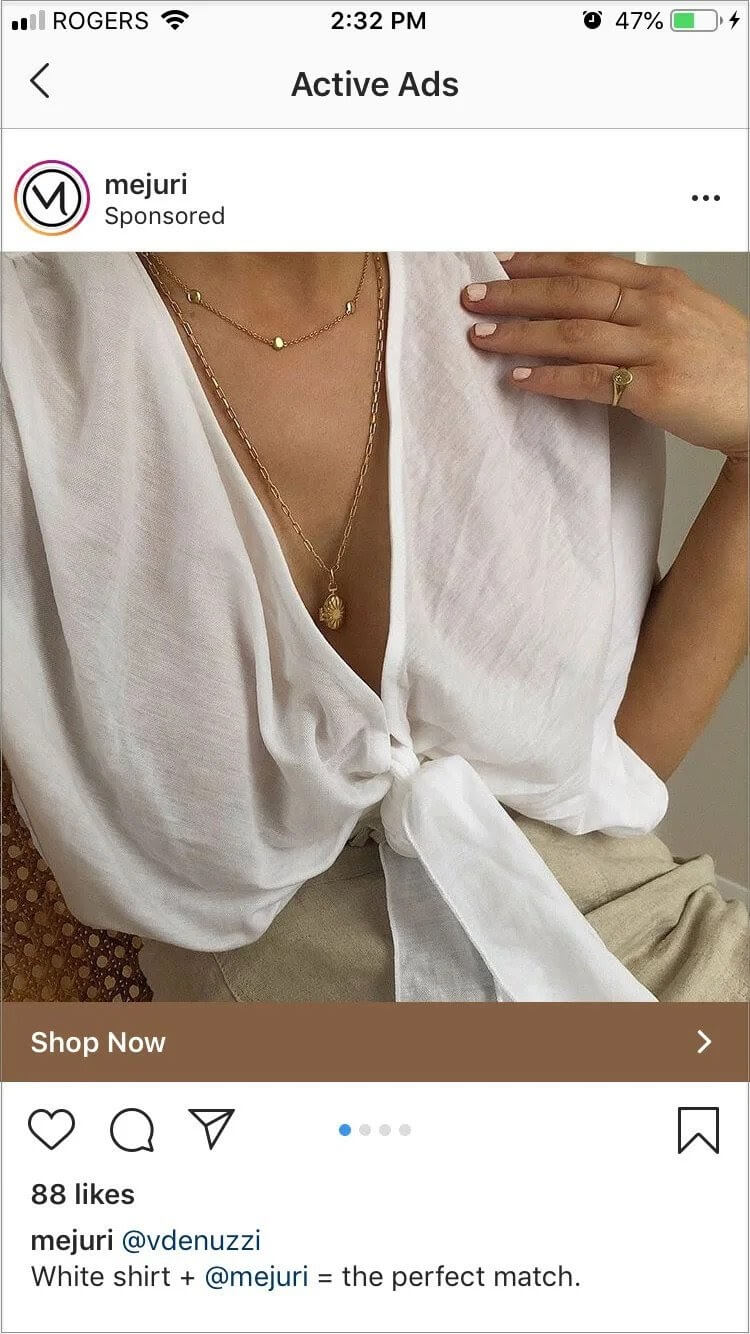Image resolution: width=750 pixels, height=1334 pixels.
Task: Tap the Shop Now banner
Action: pyautogui.click(x=375, y=1042)
